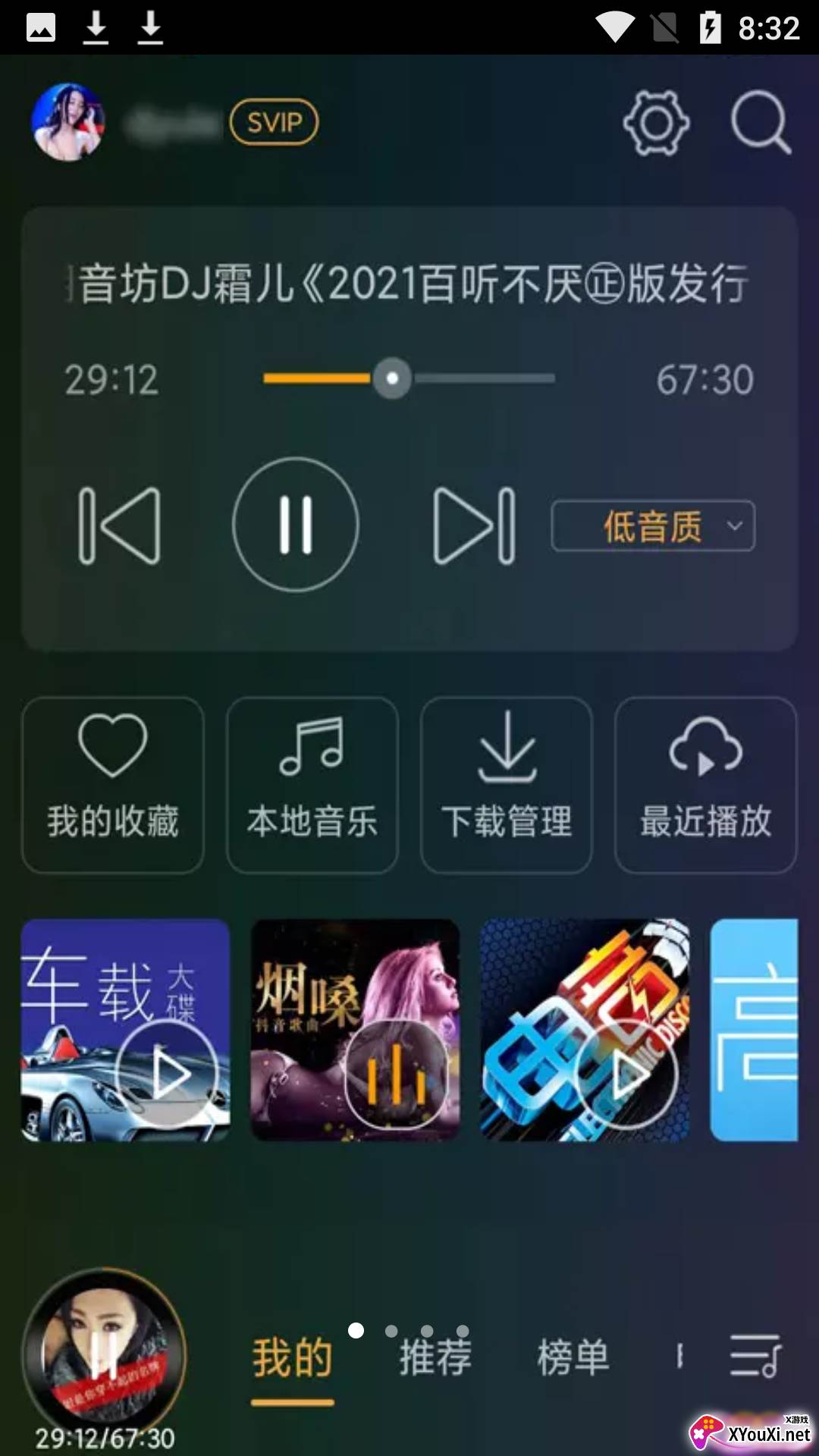Open the user profile avatar

[x=67, y=122]
